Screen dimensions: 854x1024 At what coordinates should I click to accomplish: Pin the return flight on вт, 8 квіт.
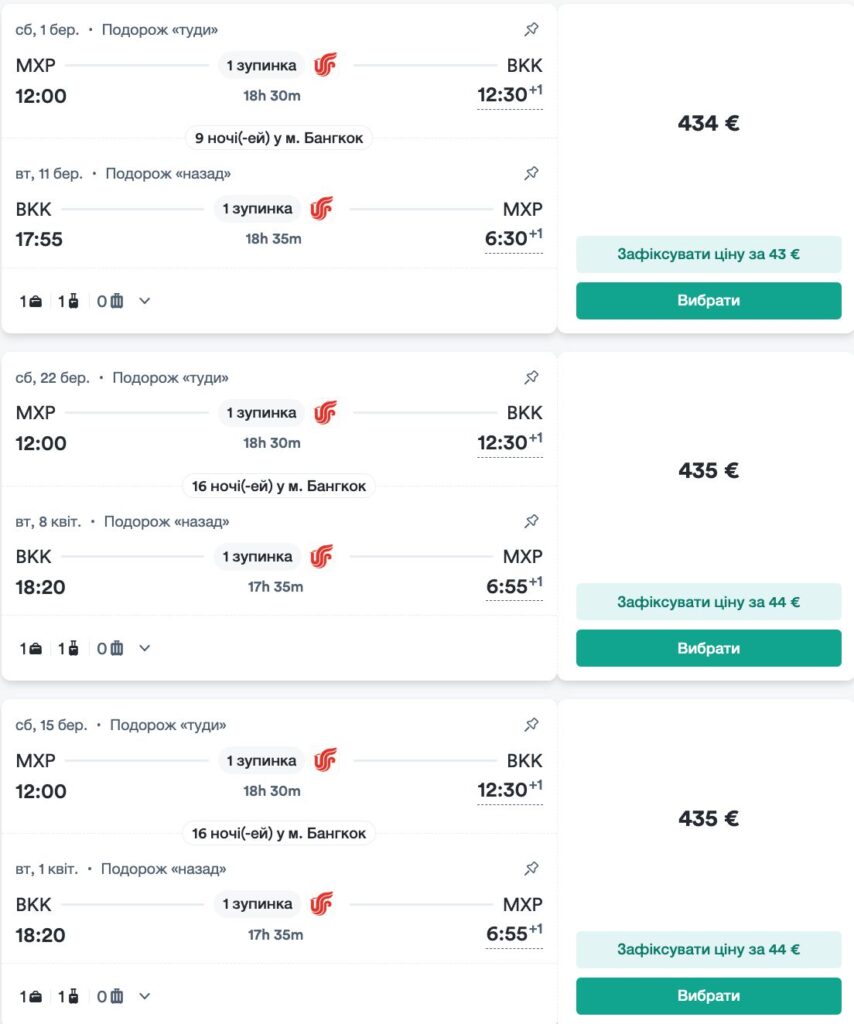(x=531, y=522)
